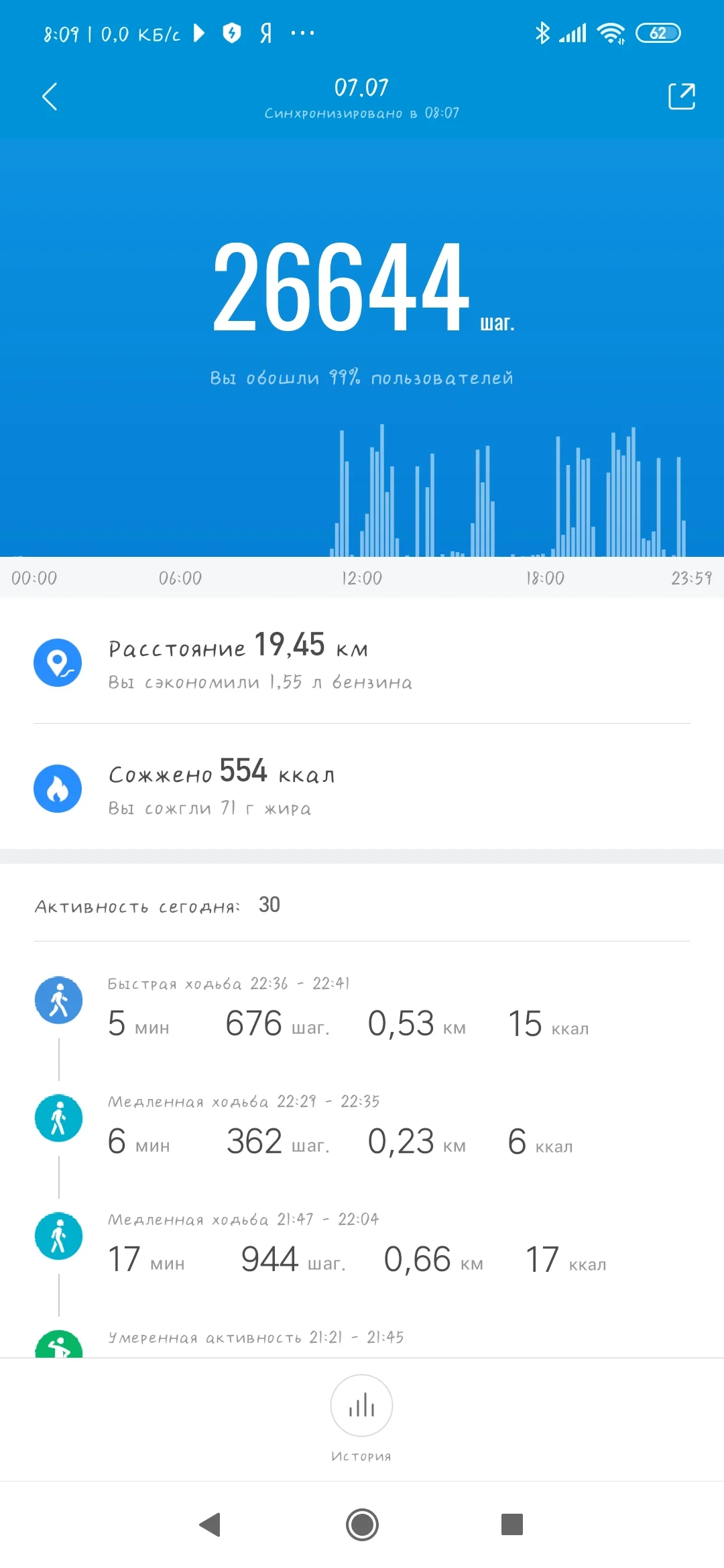Image resolution: width=724 pixels, height=1568 pixels.
Task: Click the slow walking icon for 21:47 session
Action: [58, 1235]
